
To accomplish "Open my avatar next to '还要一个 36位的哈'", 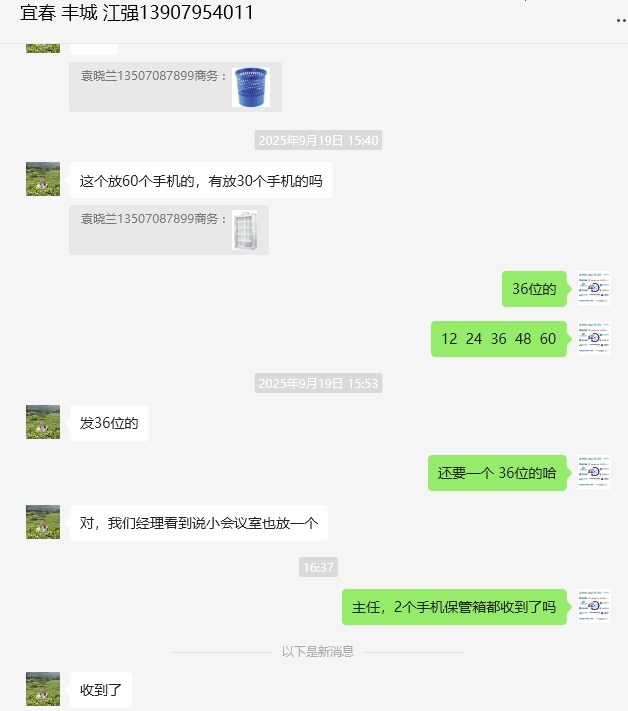I will (594, 472).
